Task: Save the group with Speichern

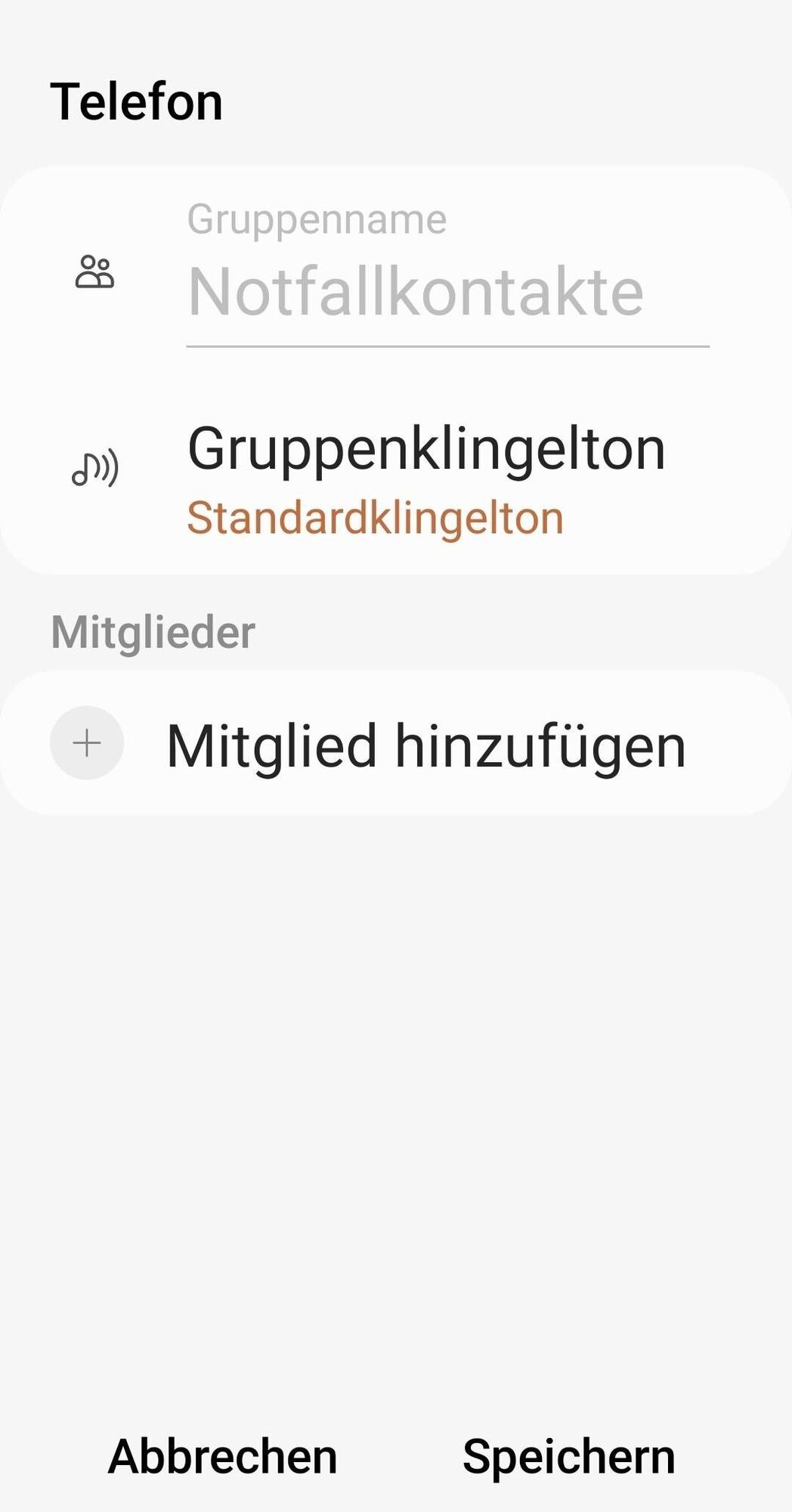Action: click(568, 1456)
